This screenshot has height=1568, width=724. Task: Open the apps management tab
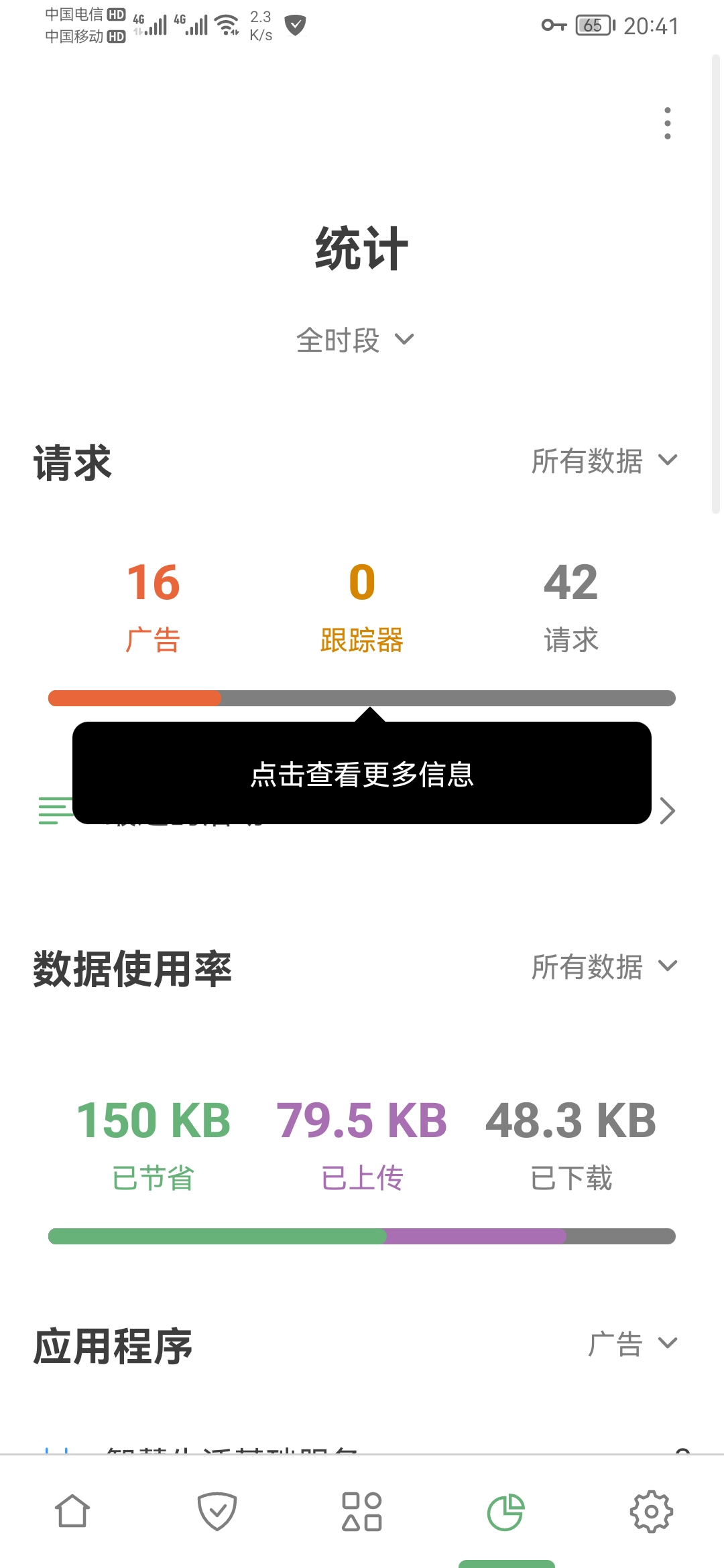[362, 1512]
